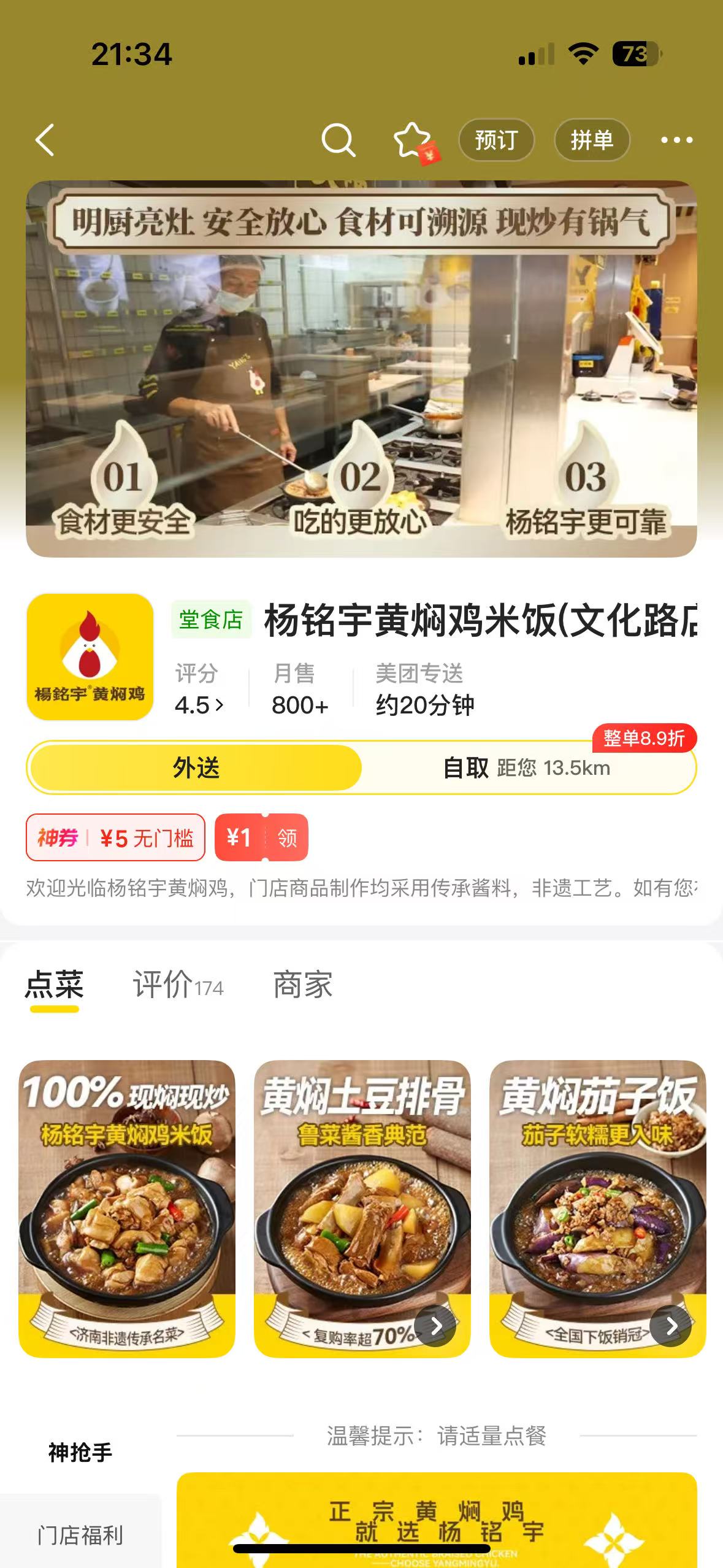Select the 外送 delivery option
723x1568 pixels.
pyautogui.click(x=196, y=767)
